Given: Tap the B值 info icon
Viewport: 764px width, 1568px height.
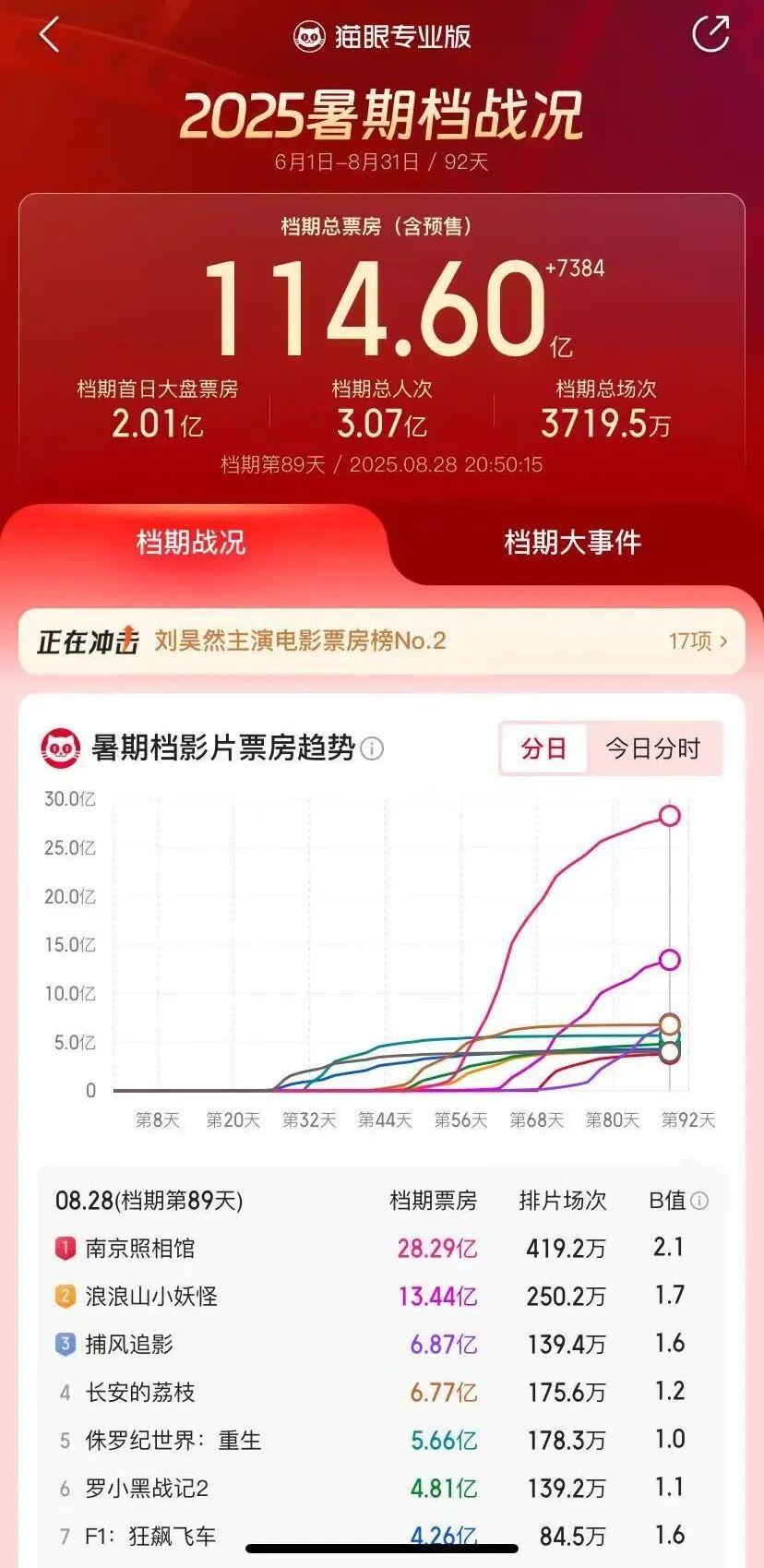Looking at the screenshot, I should pyautogui.click(x=699, y=1201).
